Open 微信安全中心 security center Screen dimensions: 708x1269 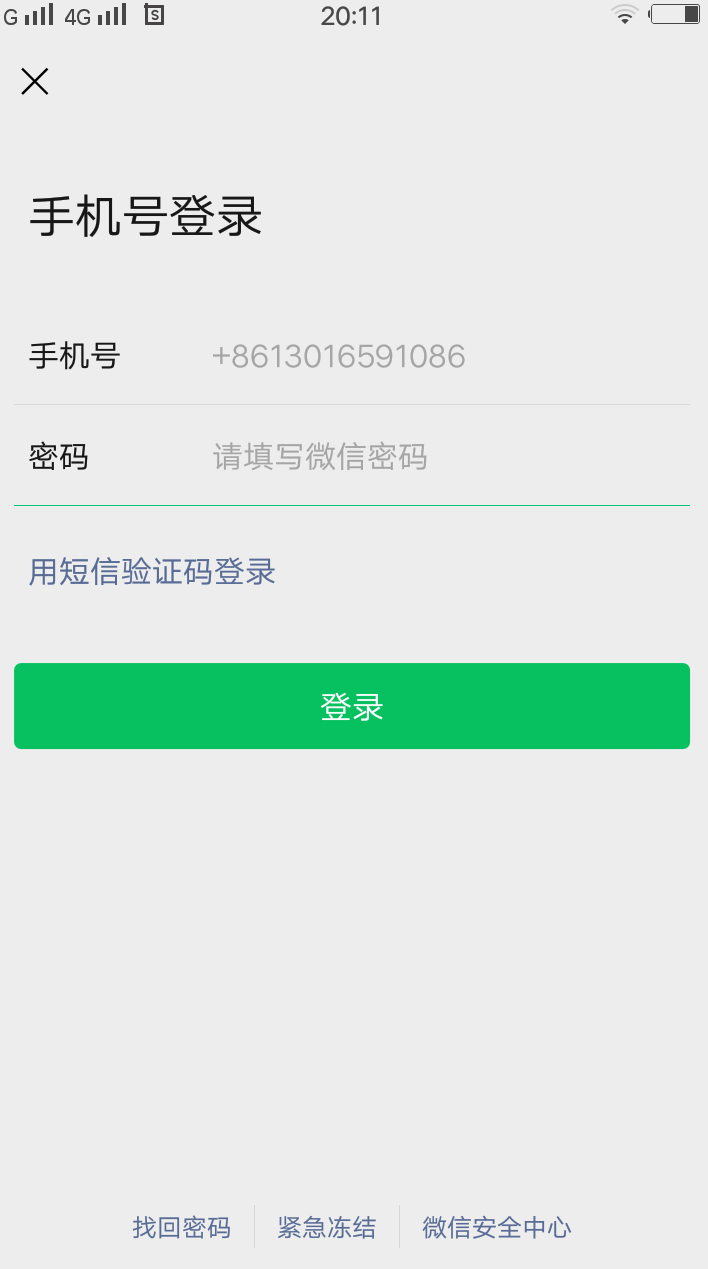pos(497,1227)
